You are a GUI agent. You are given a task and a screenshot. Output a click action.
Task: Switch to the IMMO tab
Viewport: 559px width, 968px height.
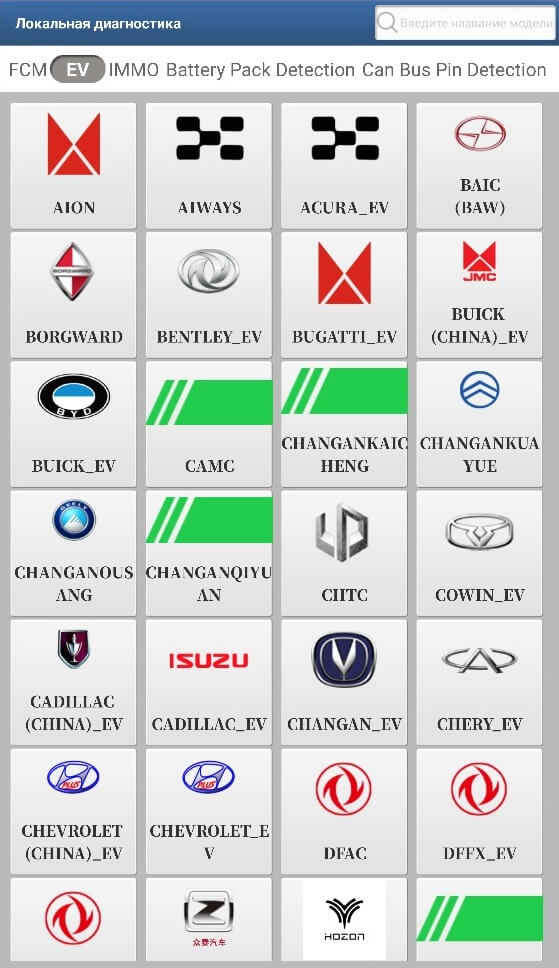click(x=134, y=70)
